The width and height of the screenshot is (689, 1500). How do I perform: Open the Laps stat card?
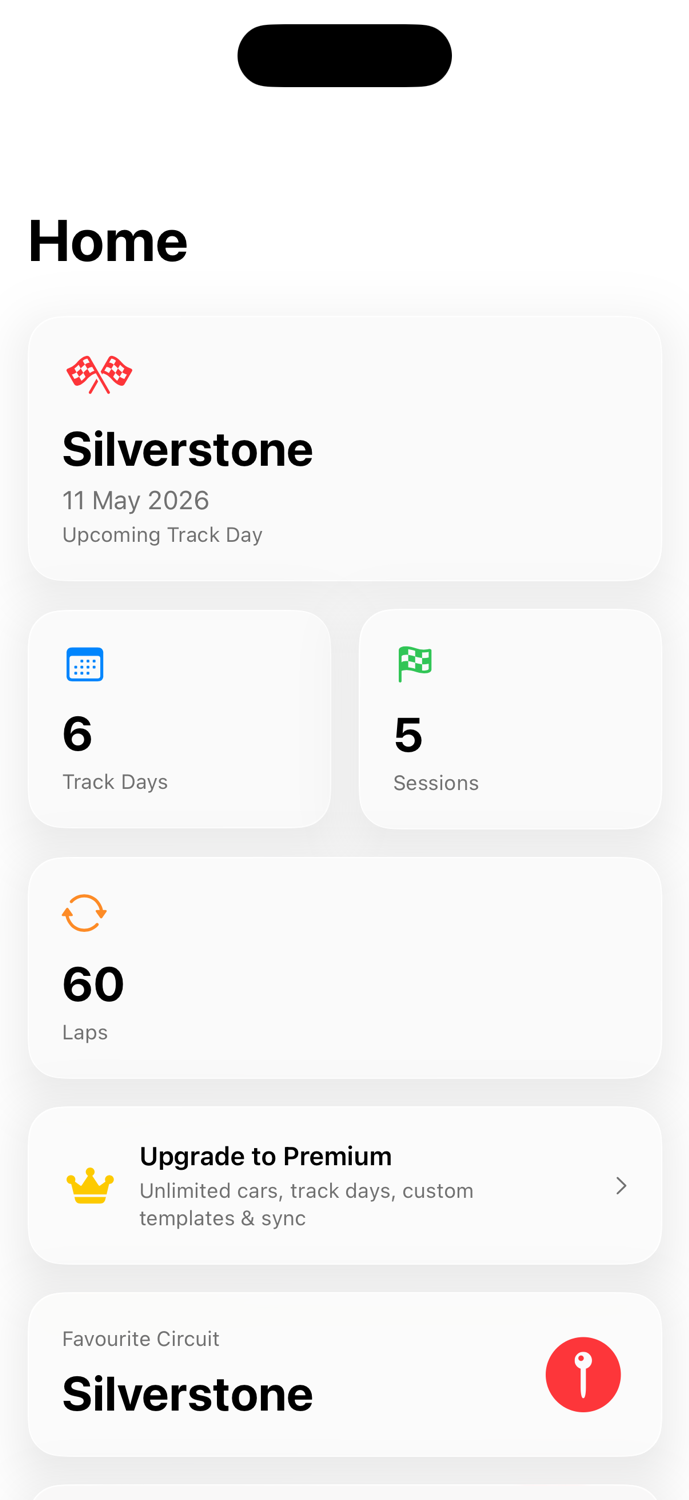pos(344,967)
